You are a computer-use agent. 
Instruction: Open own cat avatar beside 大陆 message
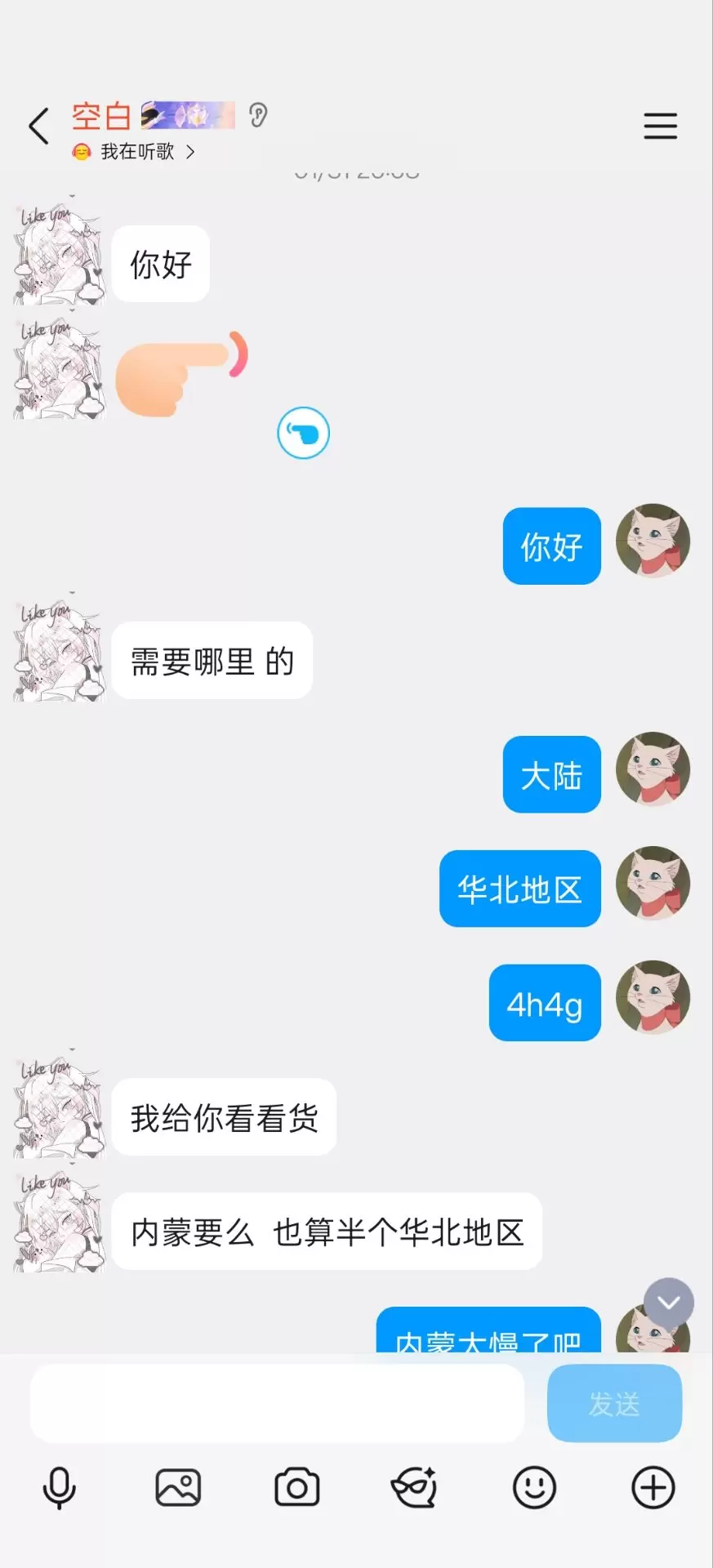click(653, 769)
